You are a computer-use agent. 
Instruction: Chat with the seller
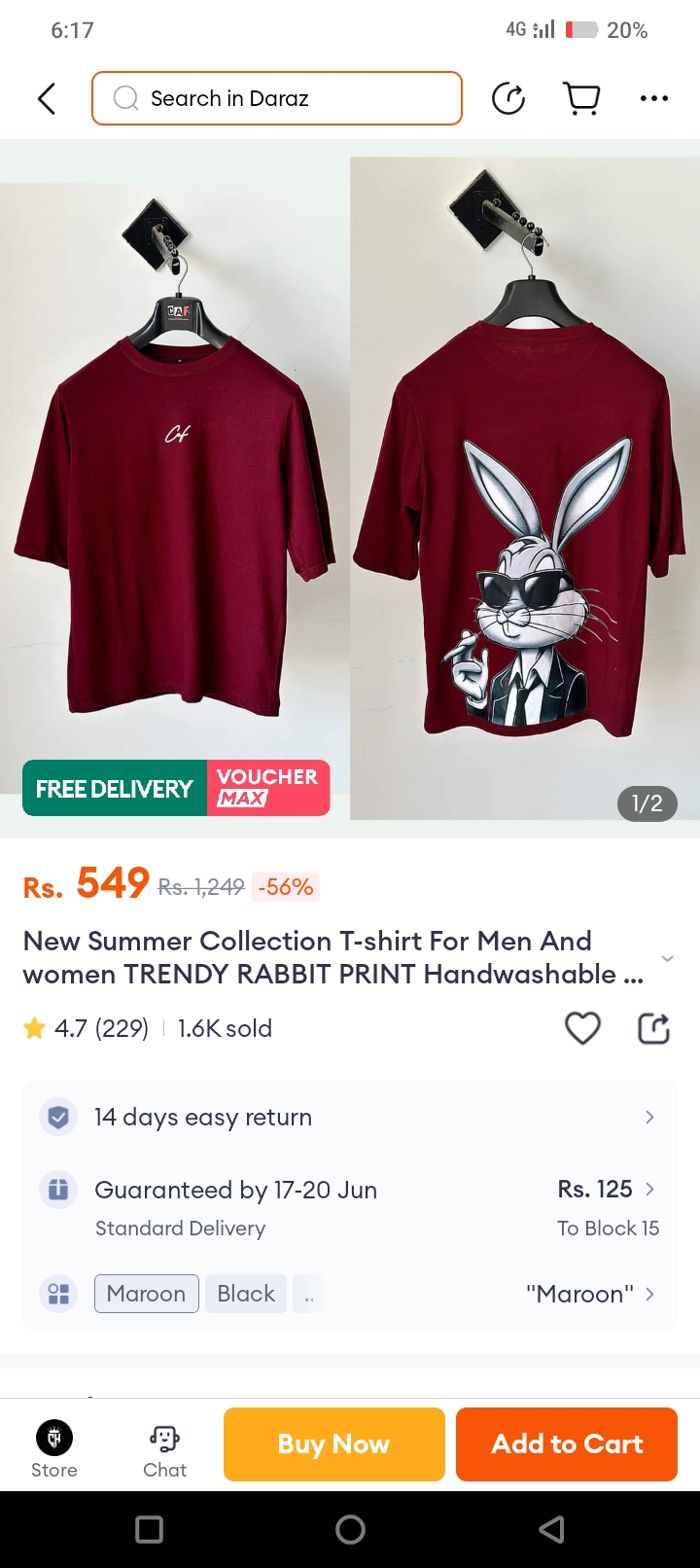[x=164, y=1448]
